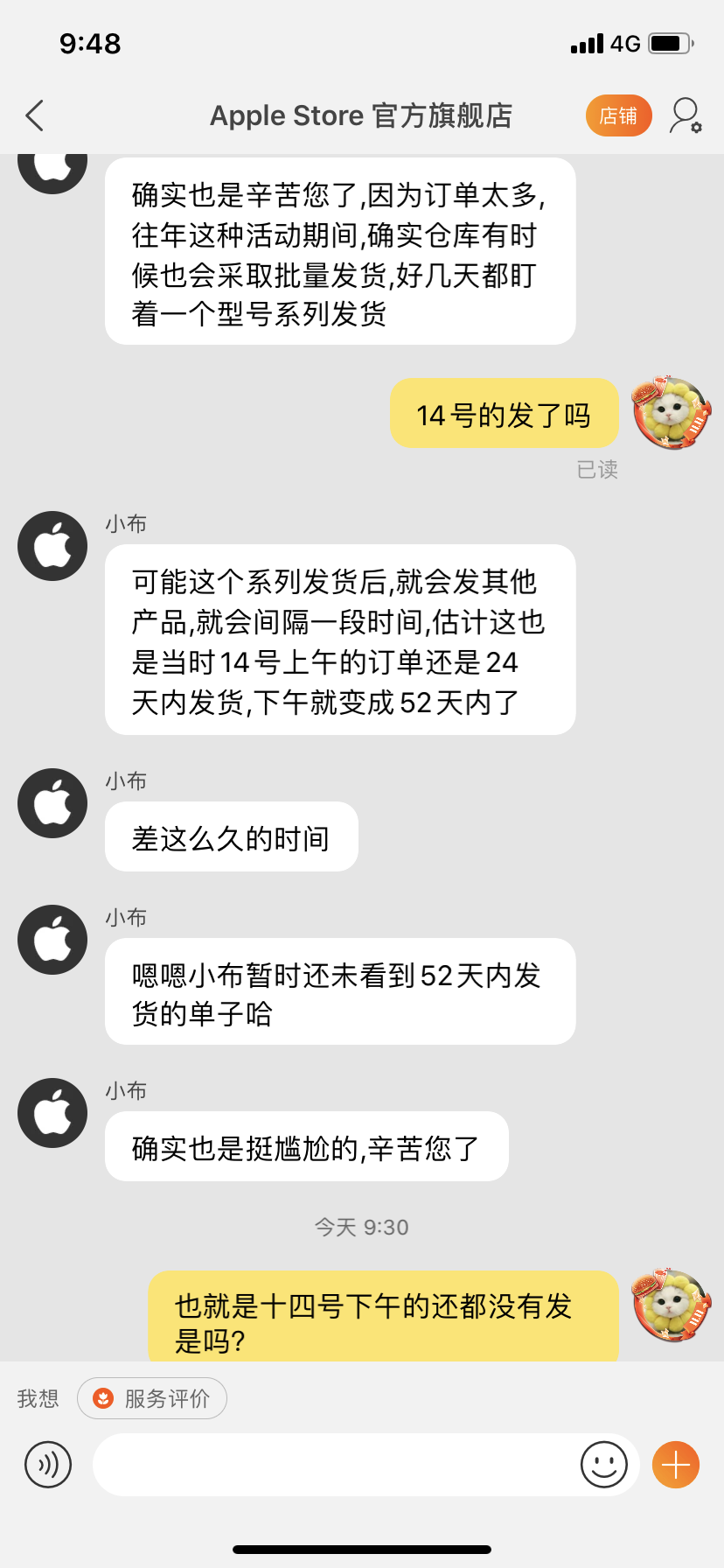724x1568 pixels.
Task: Open the emoji picker
Action: click(x=604, y=1464)
